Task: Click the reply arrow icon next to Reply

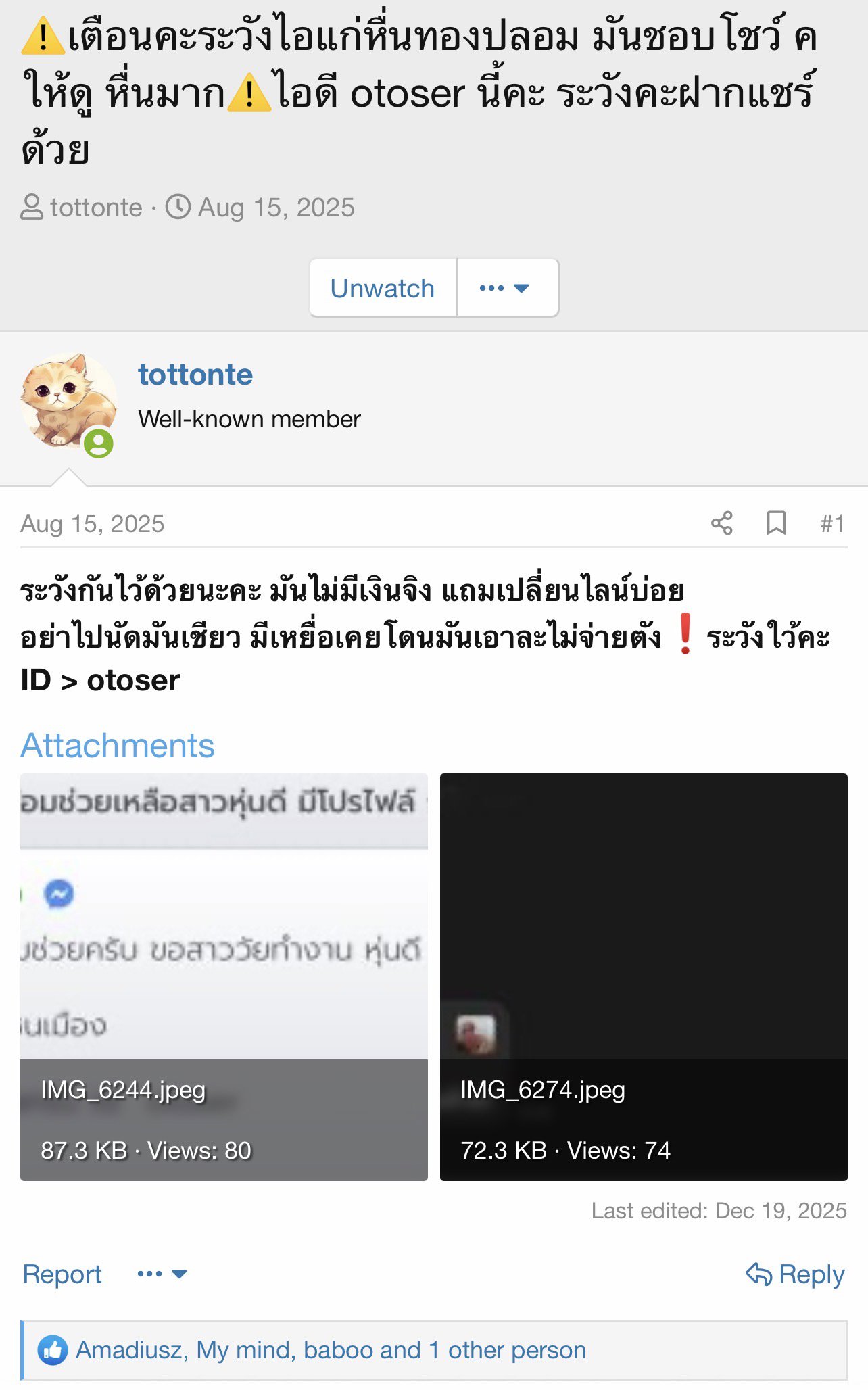Action: (760, 1274)
